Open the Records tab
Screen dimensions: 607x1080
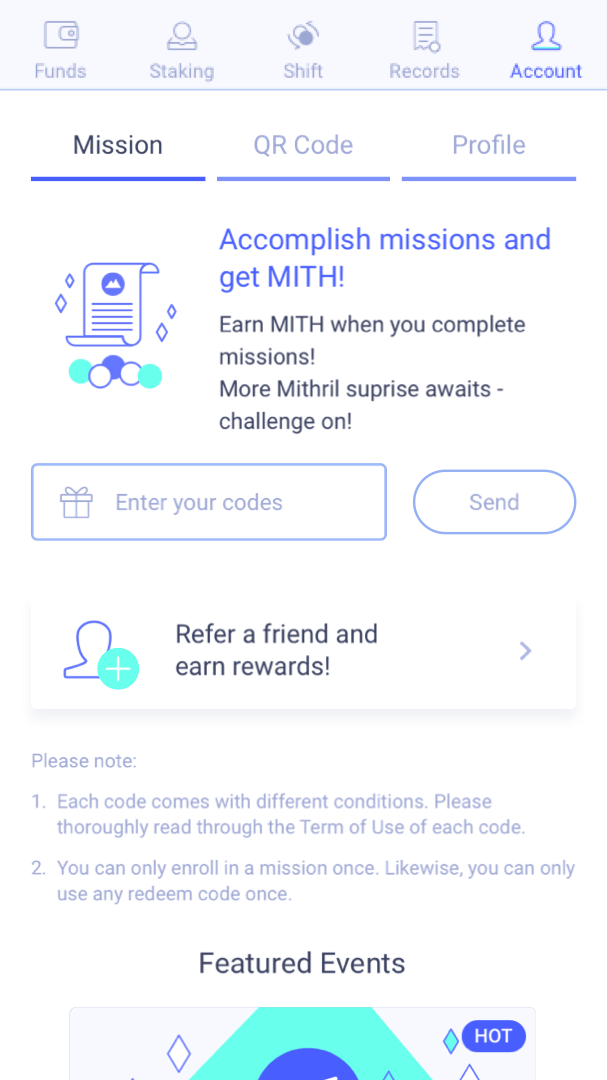point(424,50)
